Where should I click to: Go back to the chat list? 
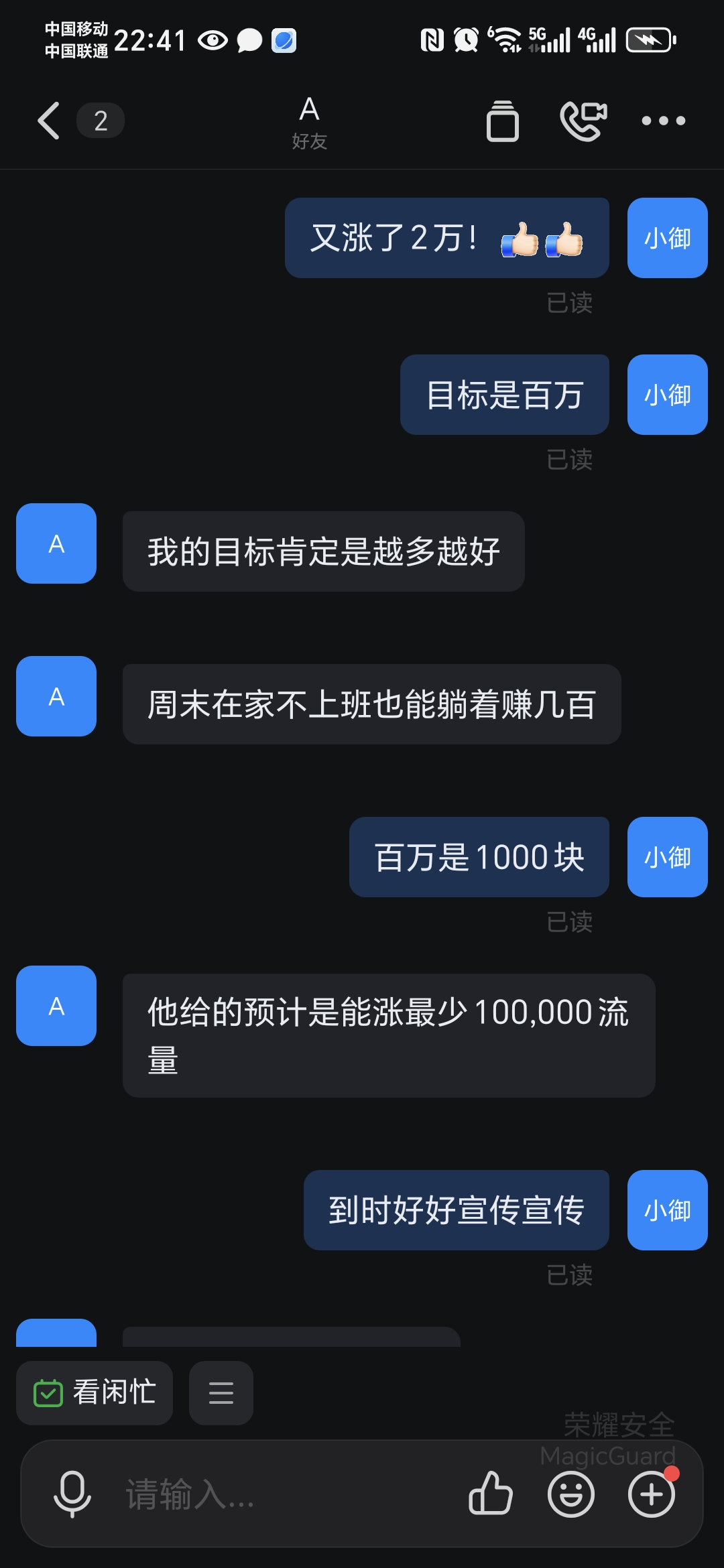49,121
